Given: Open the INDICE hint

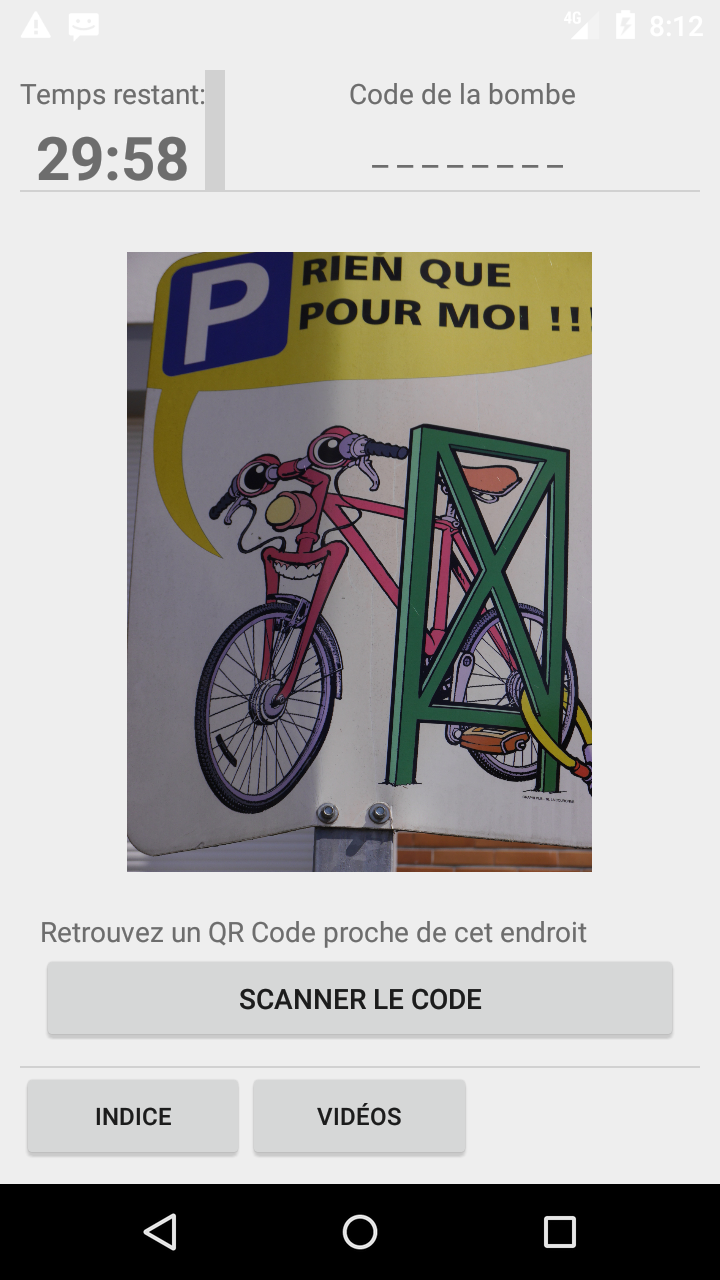Looking at the screenshot, I should [133, 1116].
